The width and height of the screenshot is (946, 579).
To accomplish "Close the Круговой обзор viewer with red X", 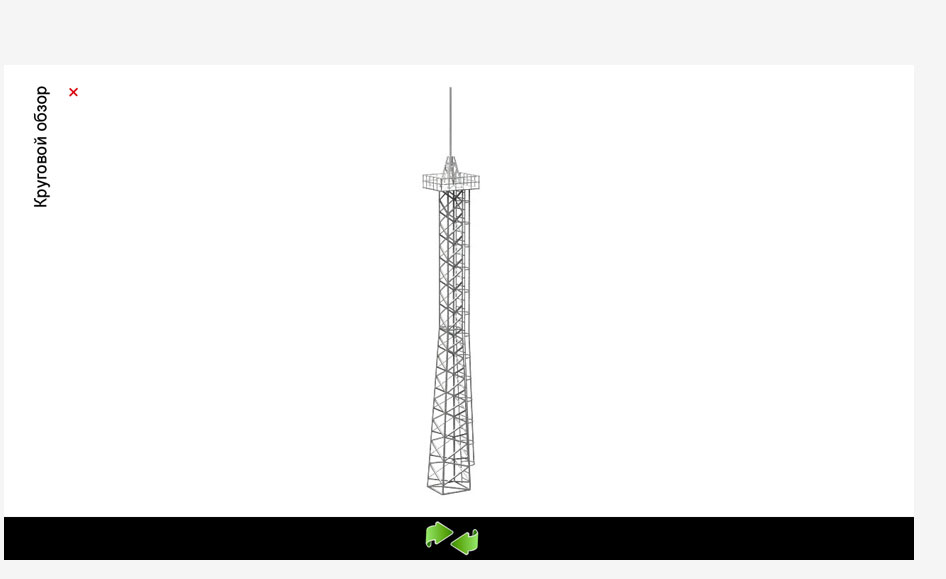I will click(73, 92).
